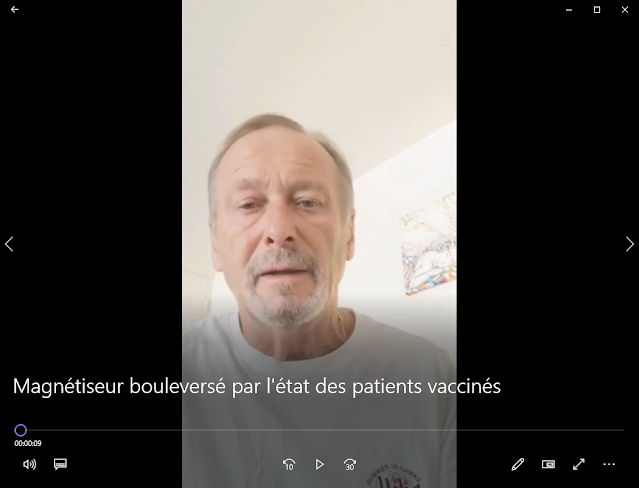The height and width of the screenshot is (488, 639).
Task: Open subtitles and captions menu
Action: 60,464
